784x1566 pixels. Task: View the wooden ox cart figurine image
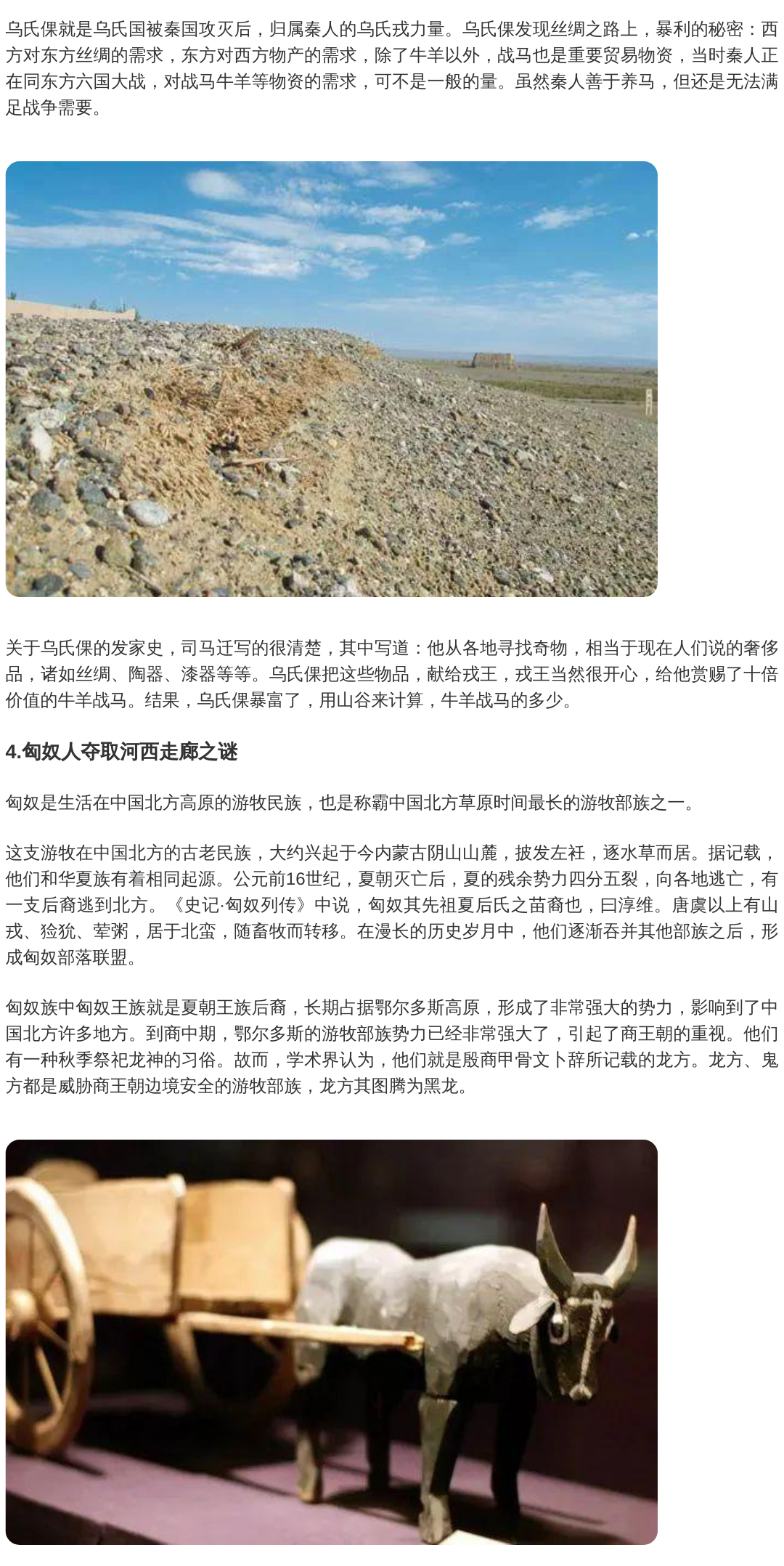[331, 1341]
